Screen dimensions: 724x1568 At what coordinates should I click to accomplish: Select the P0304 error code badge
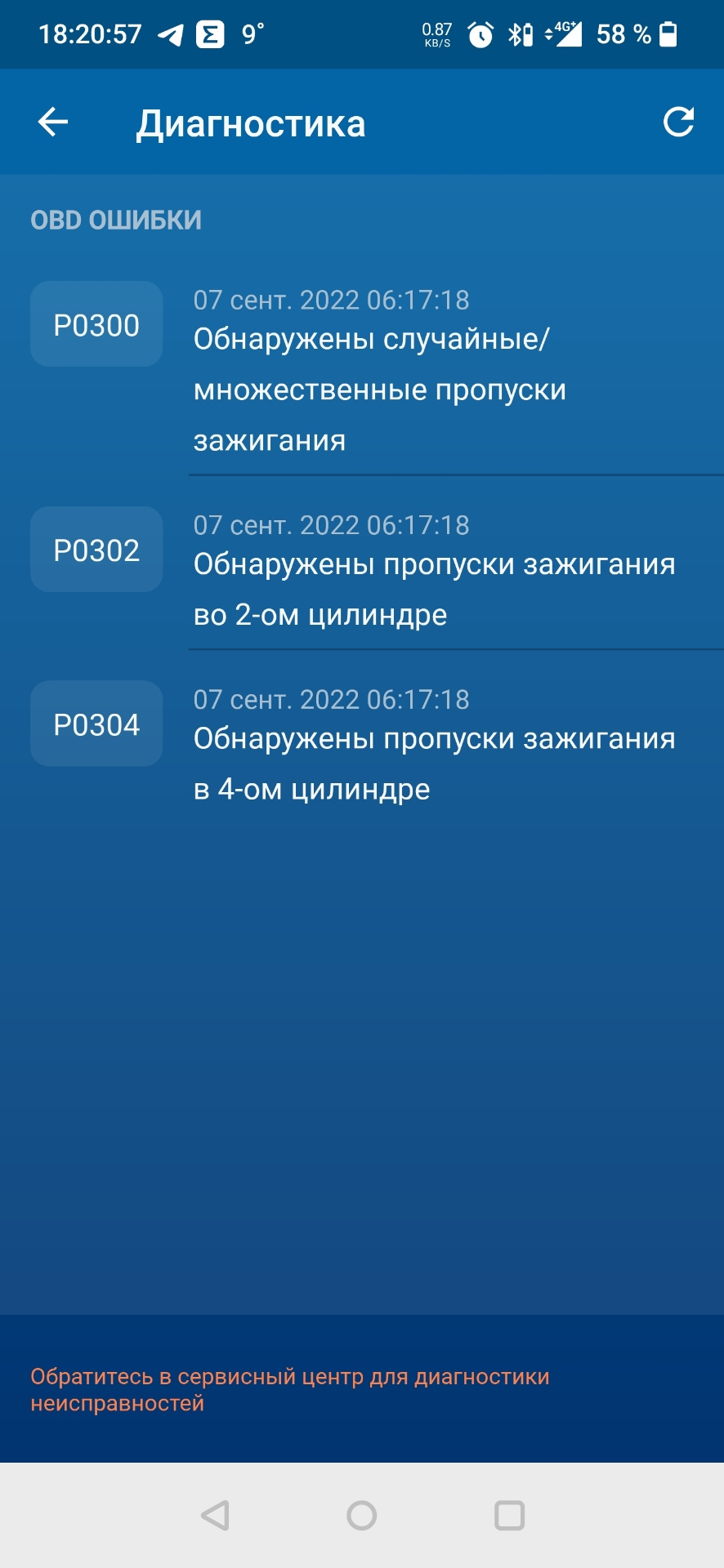tap(96, 724)
